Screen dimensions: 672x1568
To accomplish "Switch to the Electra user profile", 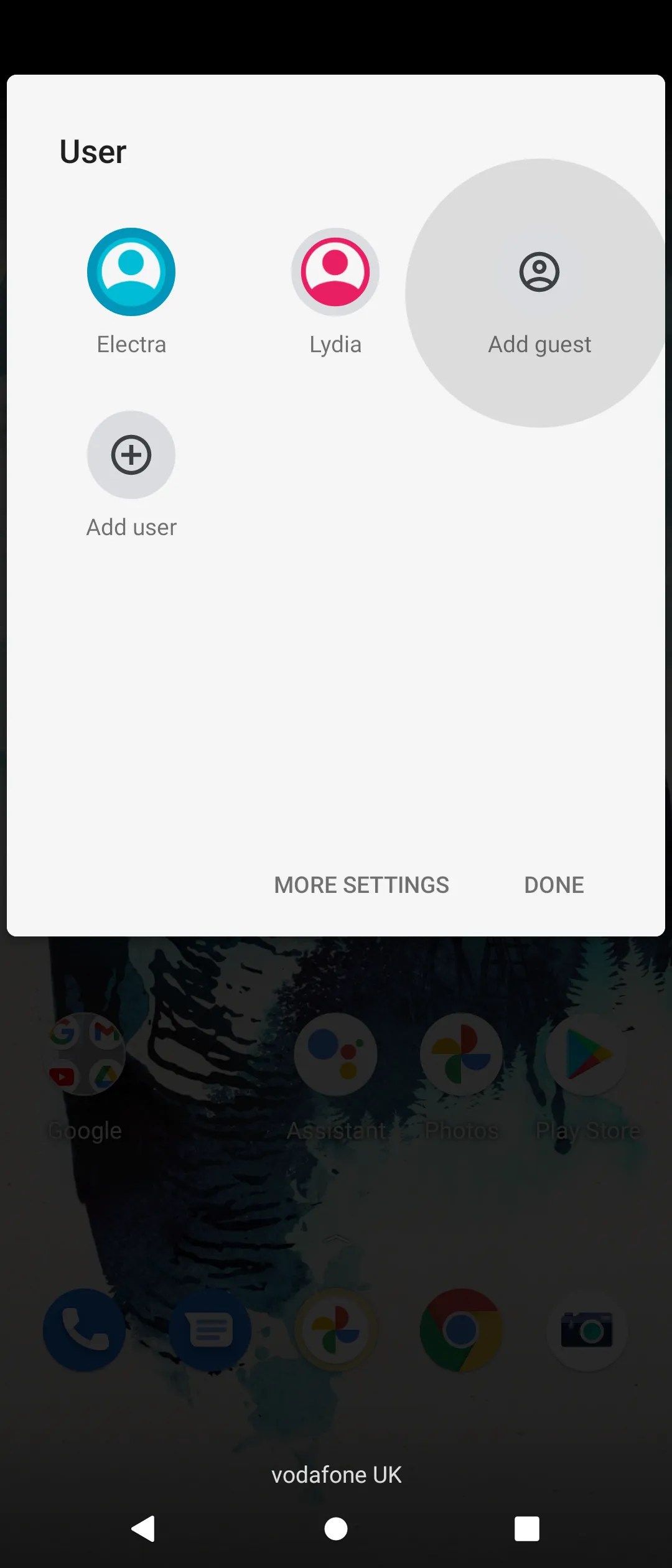I will [x=131, y=272].
